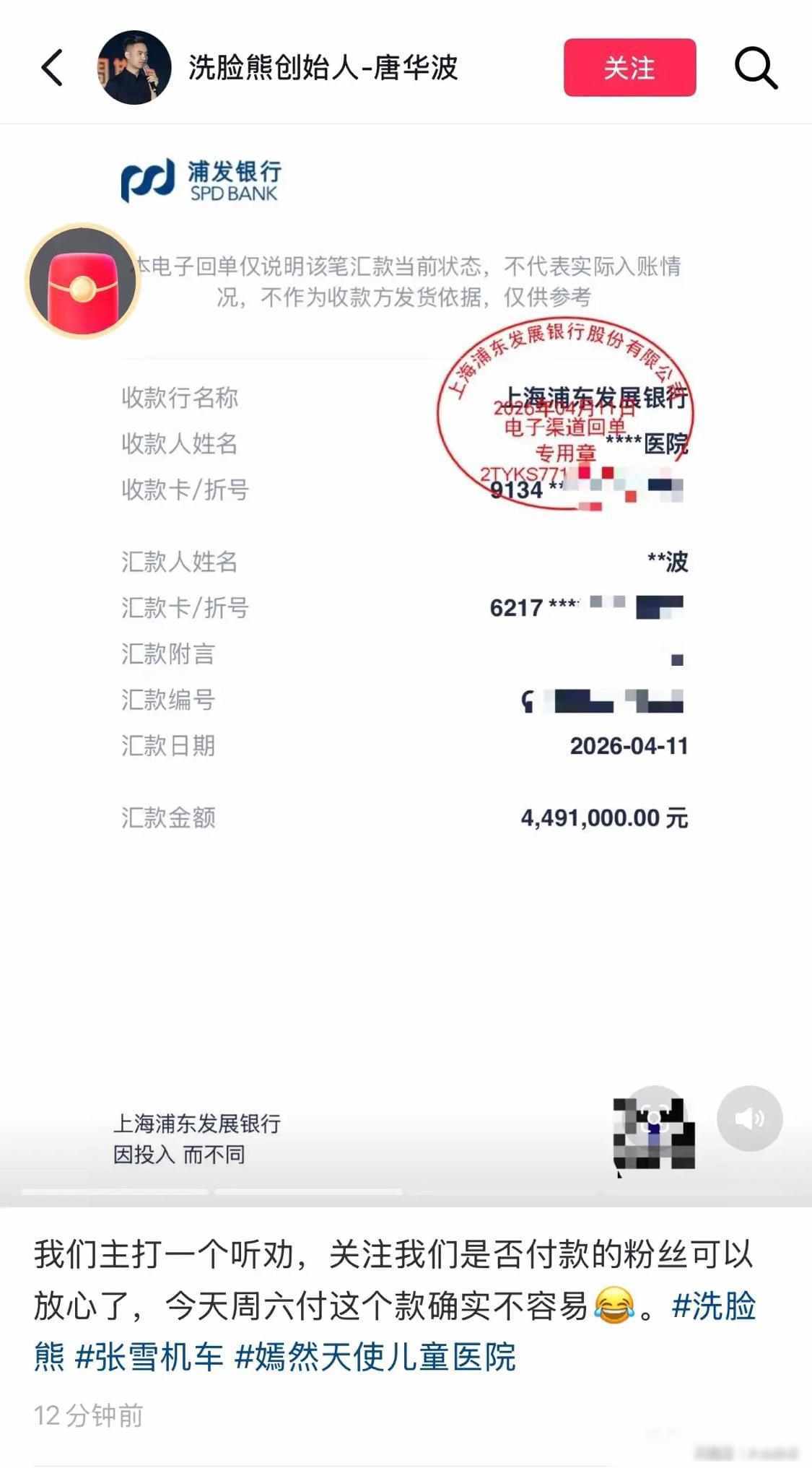Open the floating red envelope

coord(82,281)
